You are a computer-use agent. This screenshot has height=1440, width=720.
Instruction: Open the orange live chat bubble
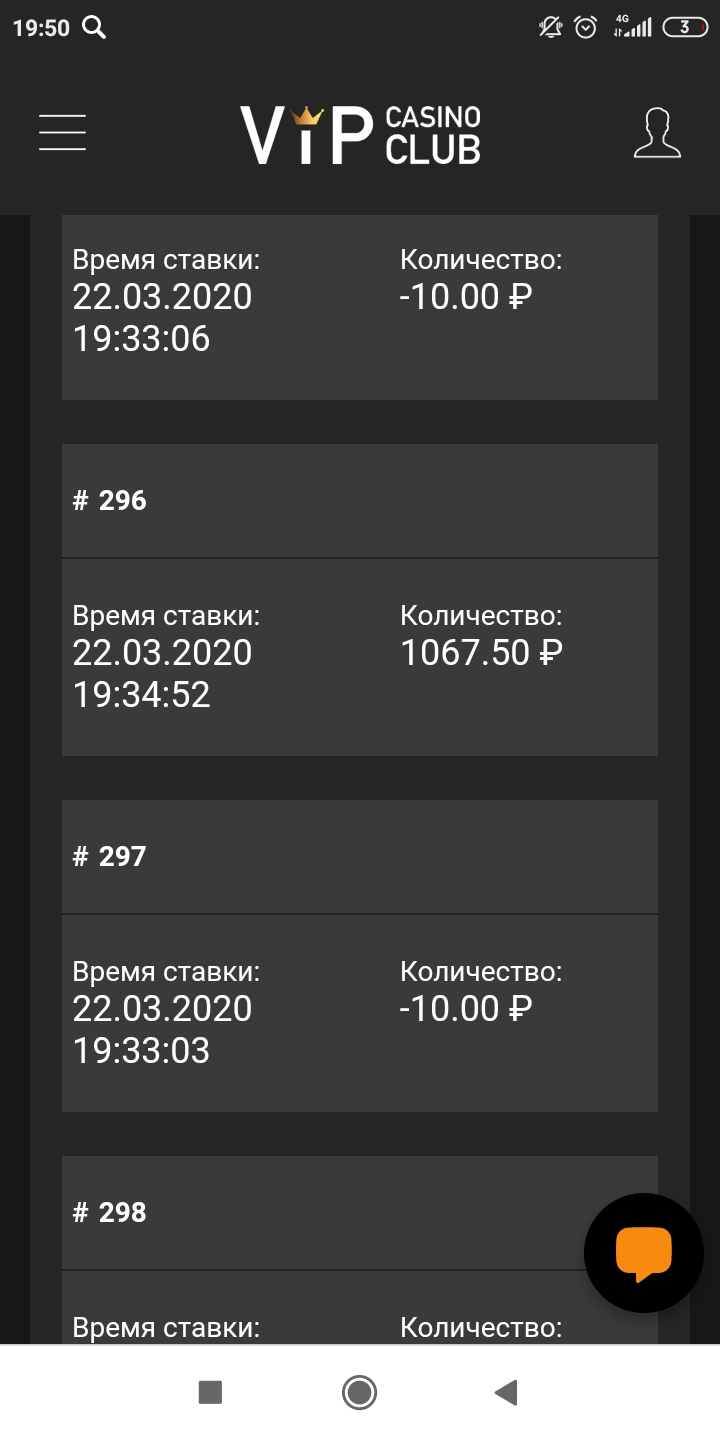point(643,1253)
